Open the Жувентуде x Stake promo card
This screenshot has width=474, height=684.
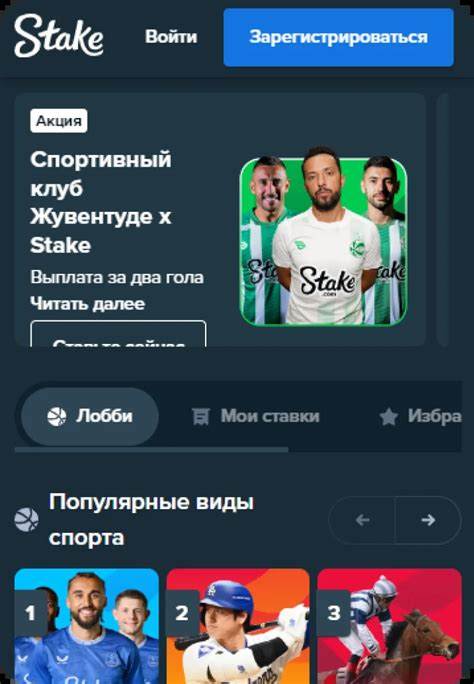(x=220, y=220)
